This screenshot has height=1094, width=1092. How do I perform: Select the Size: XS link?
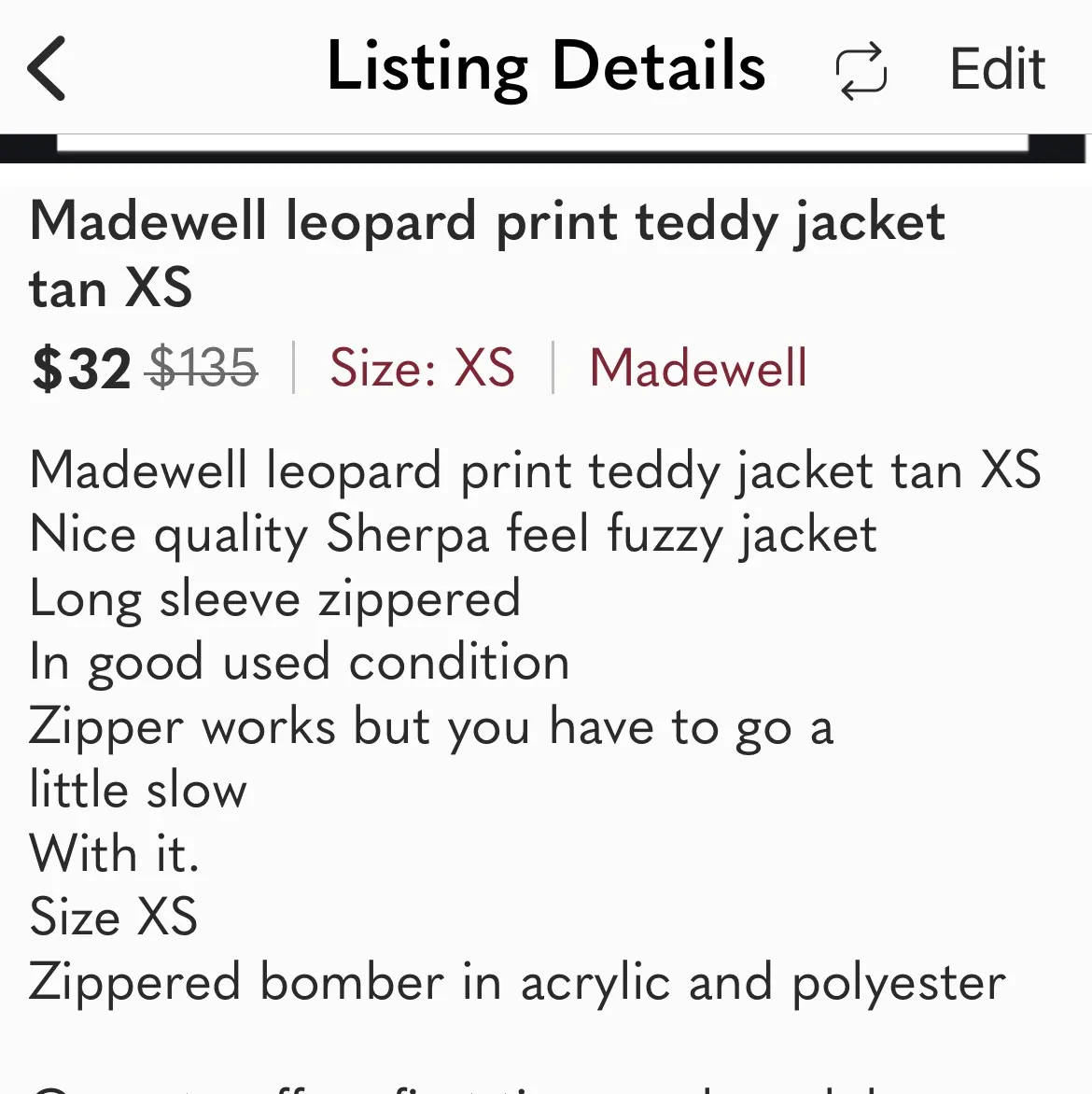pyautogui.click(x=421, y=368)
